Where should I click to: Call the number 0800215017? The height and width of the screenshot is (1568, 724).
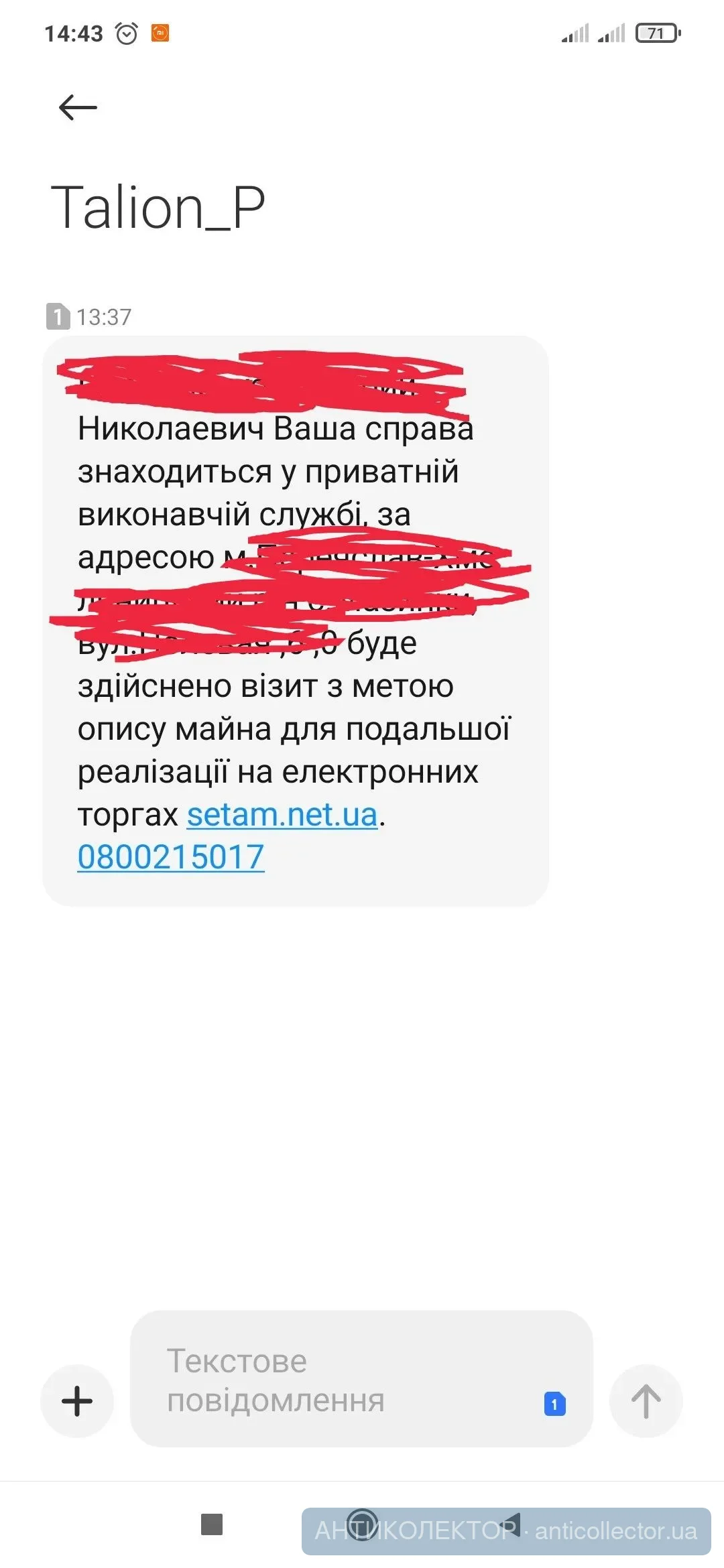coord(171,858)
